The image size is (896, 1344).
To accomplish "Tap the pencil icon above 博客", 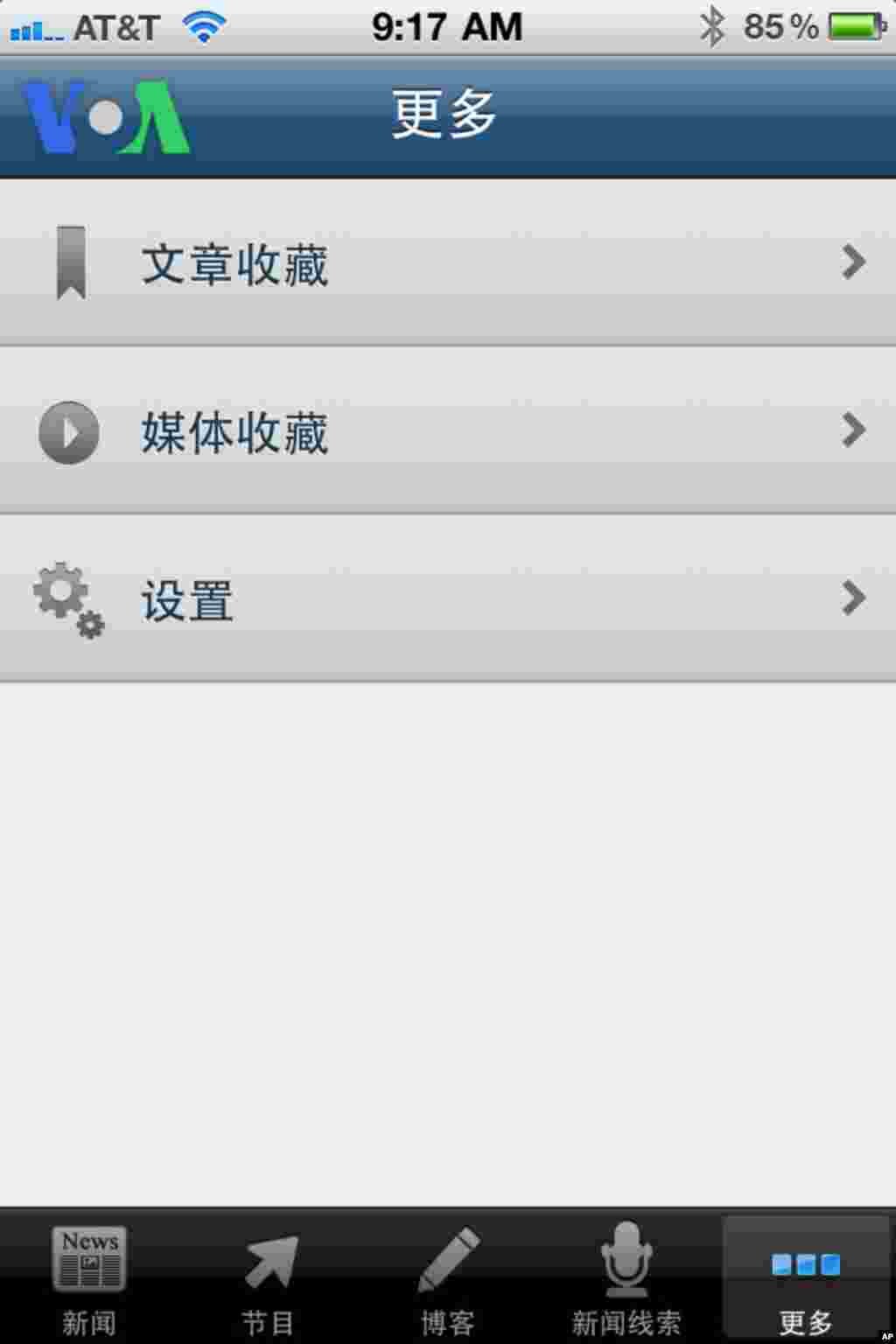I will (448, 1260).
